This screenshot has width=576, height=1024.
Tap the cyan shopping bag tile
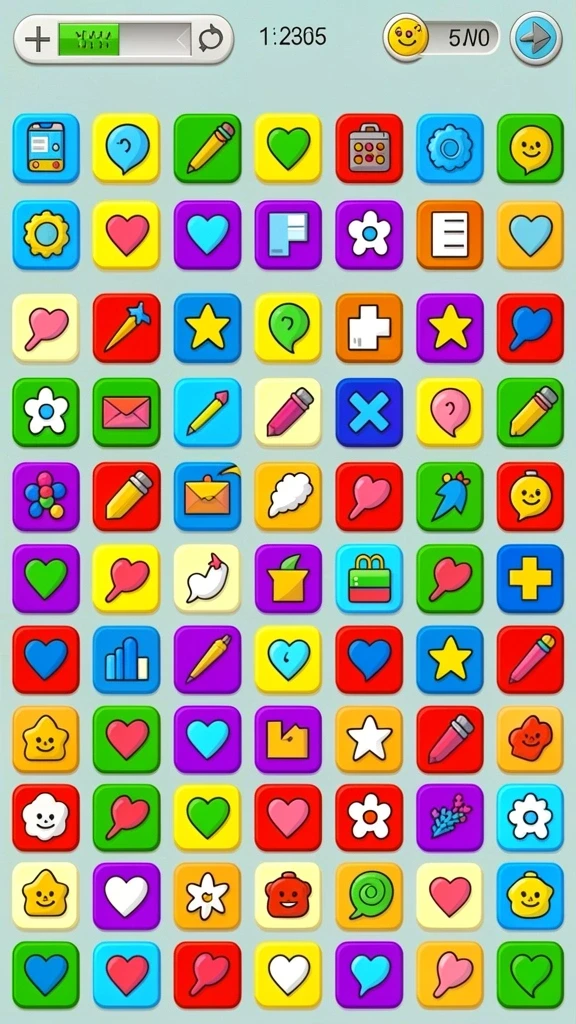pos(369,578)
